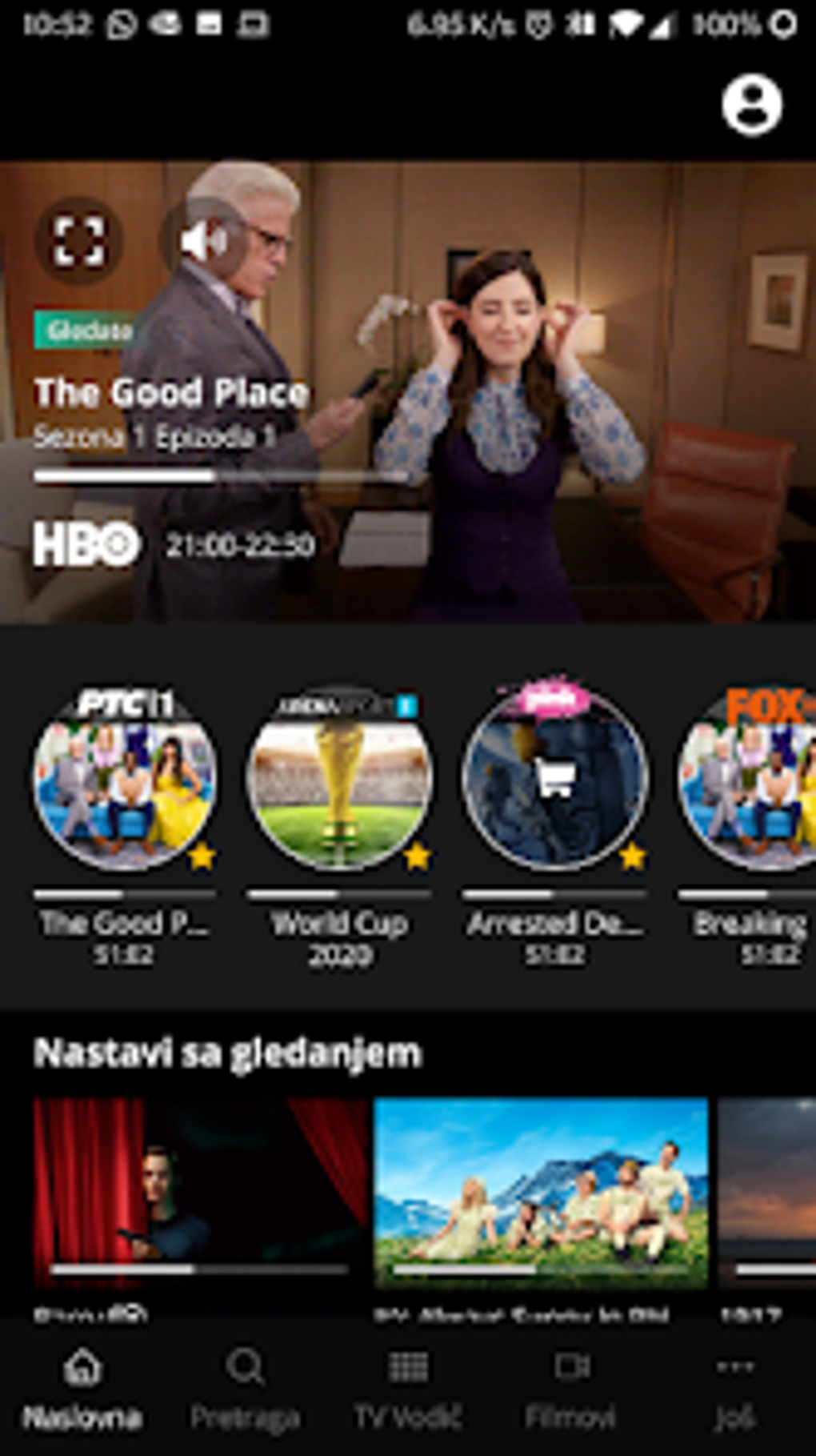Toggle favorite star on The Good Place channel
816x1456 pixels.
203,858
